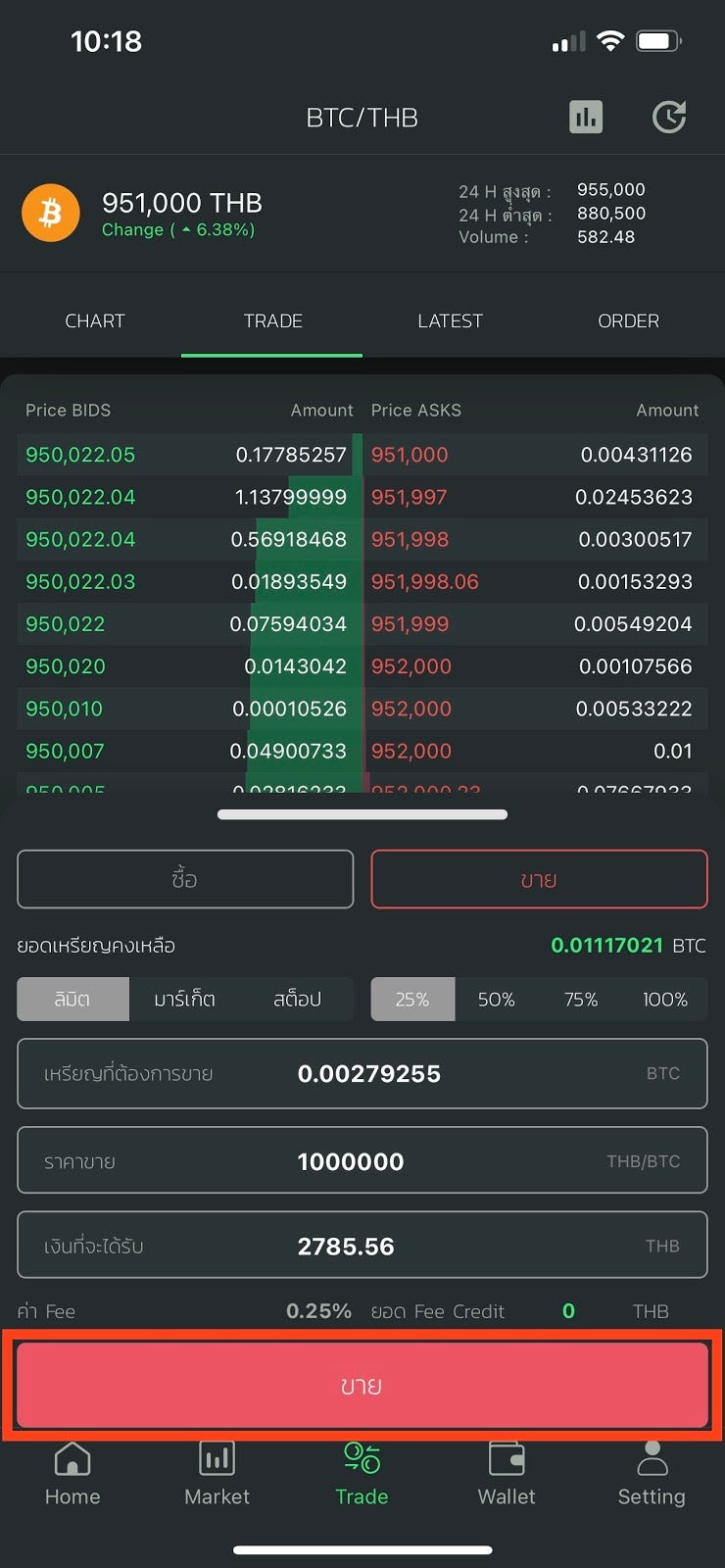
Task: Switch to the CHART tab
Action: click(95, 320)
